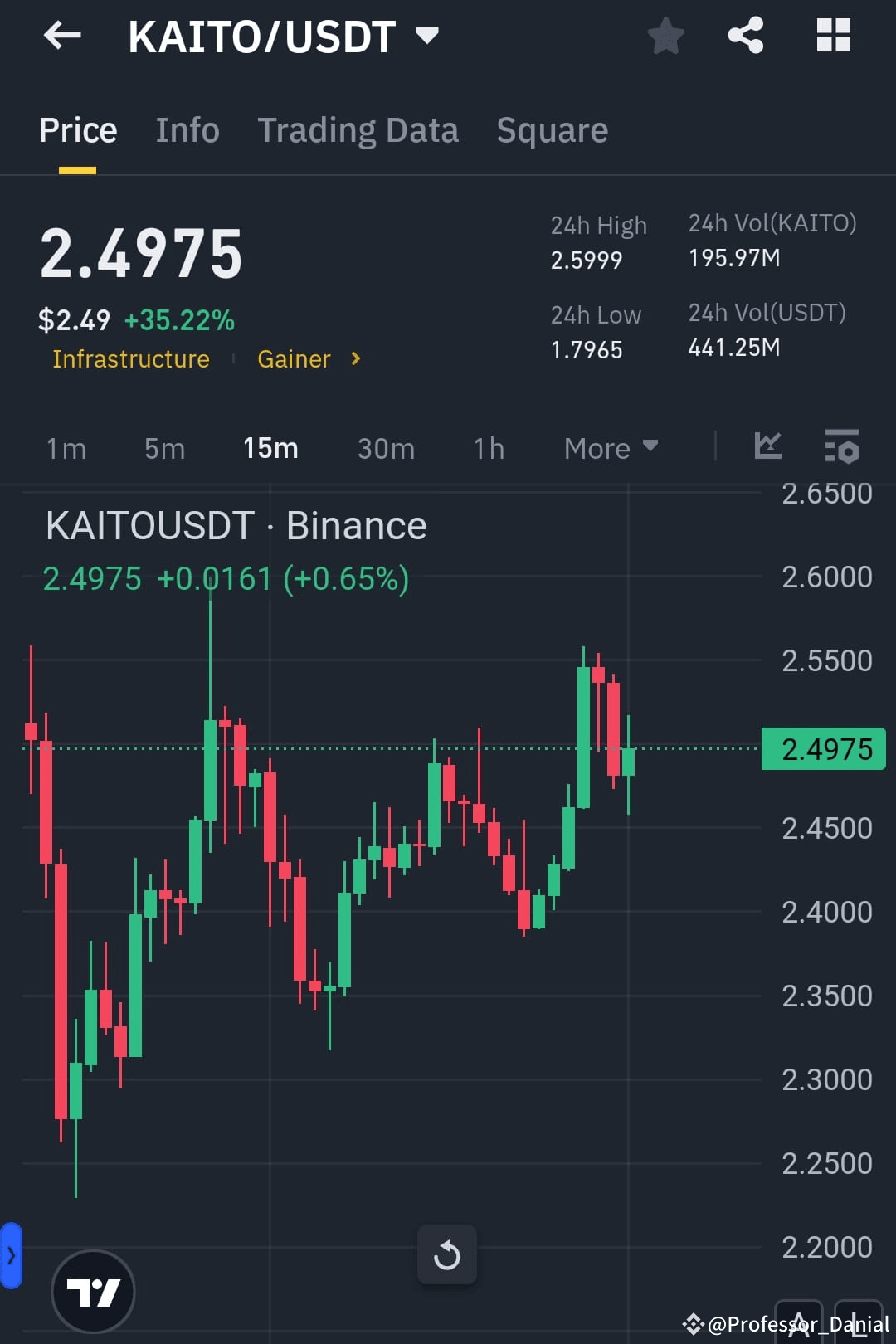Click the Gainer link

tap(295, 359)
